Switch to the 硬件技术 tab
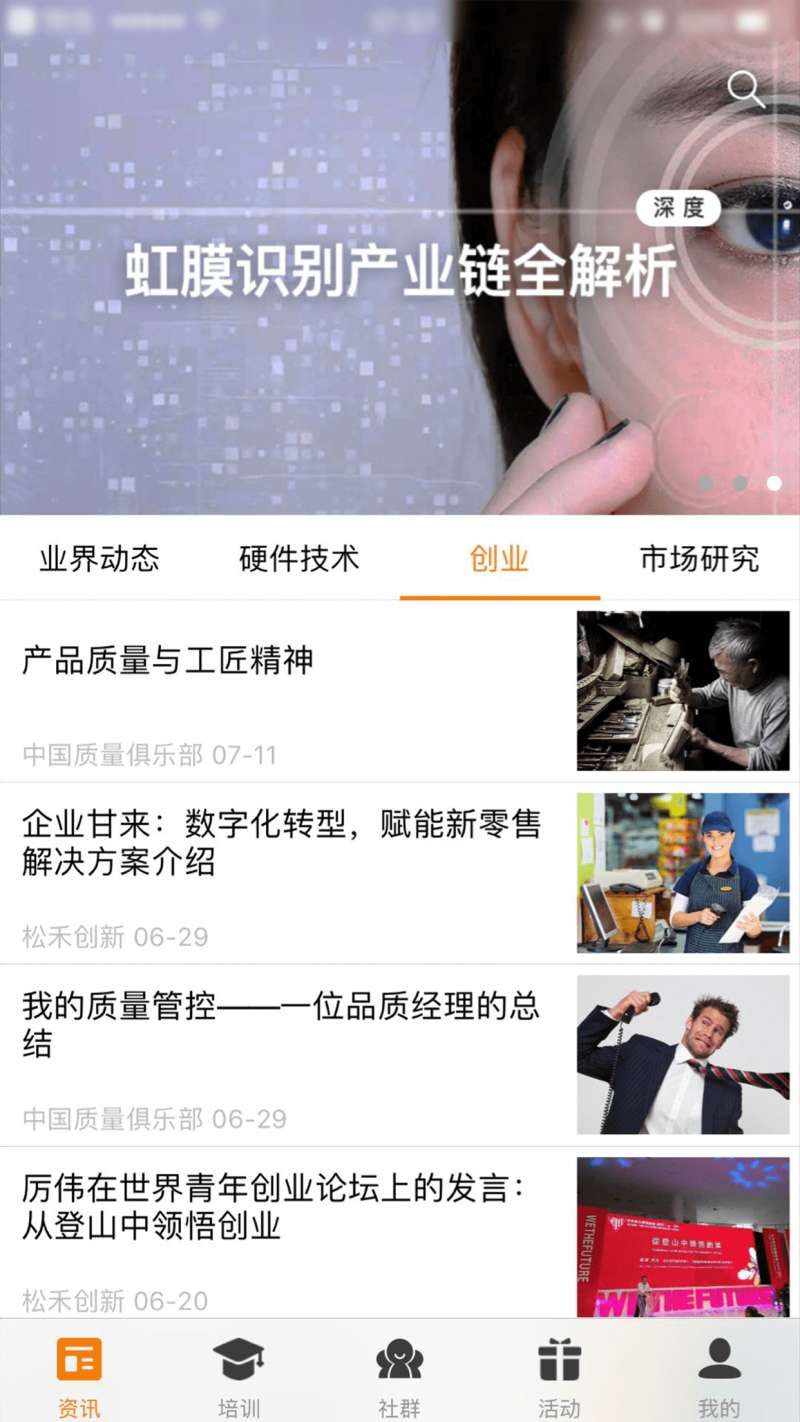Screen dimensions: 800x1422 coord(300,559)
